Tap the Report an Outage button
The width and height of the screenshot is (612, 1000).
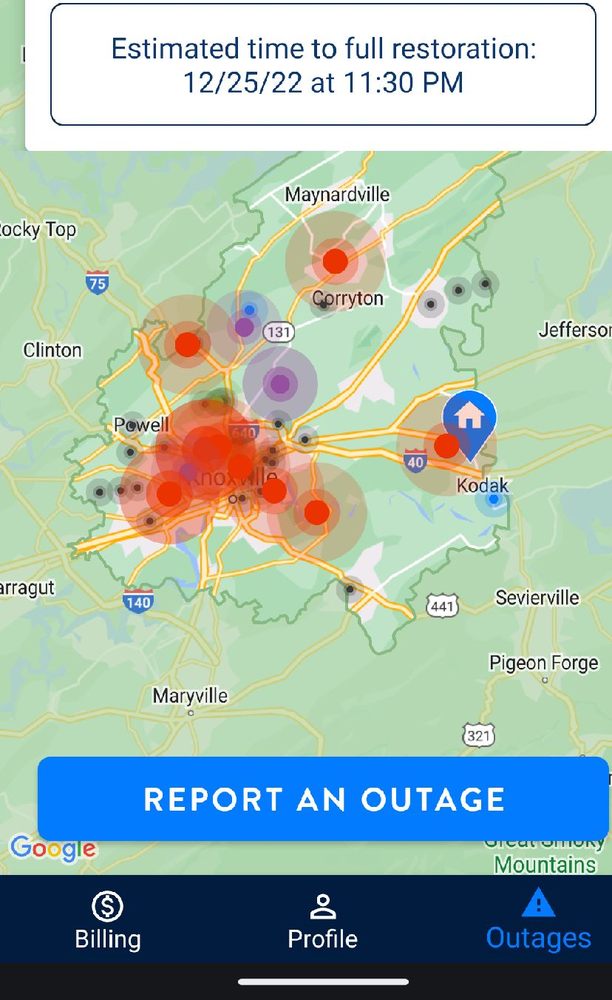point(323,799)
